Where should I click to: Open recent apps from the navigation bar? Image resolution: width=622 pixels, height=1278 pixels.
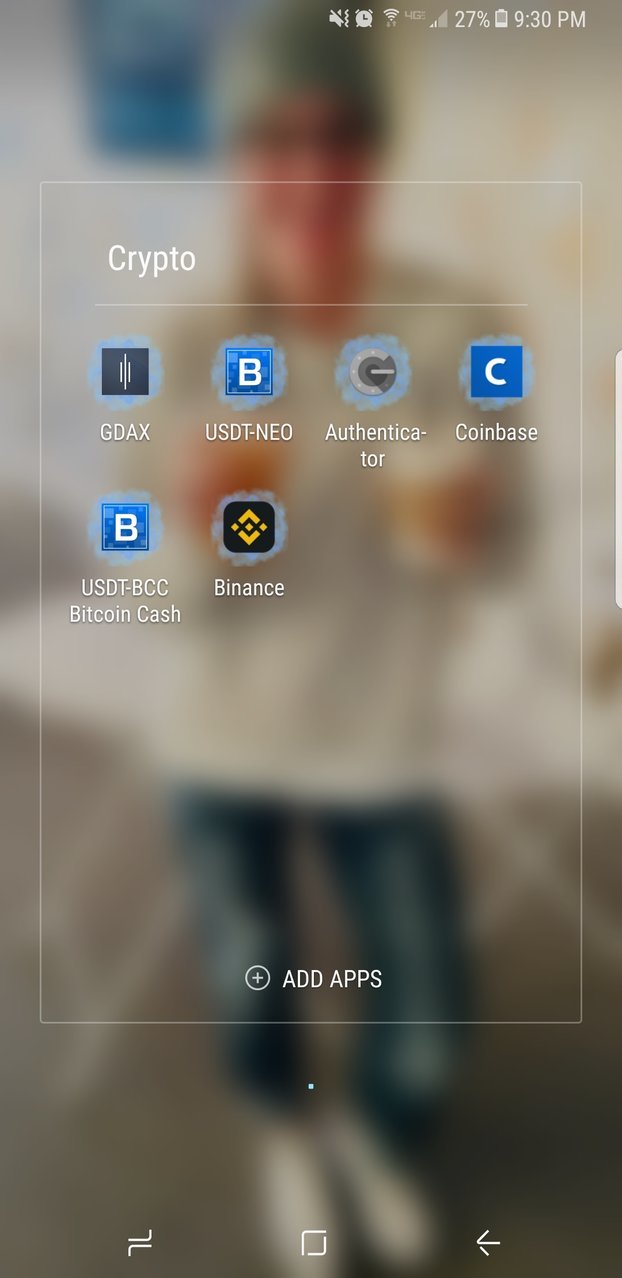pyautogui.click(x=139, y=1243)
